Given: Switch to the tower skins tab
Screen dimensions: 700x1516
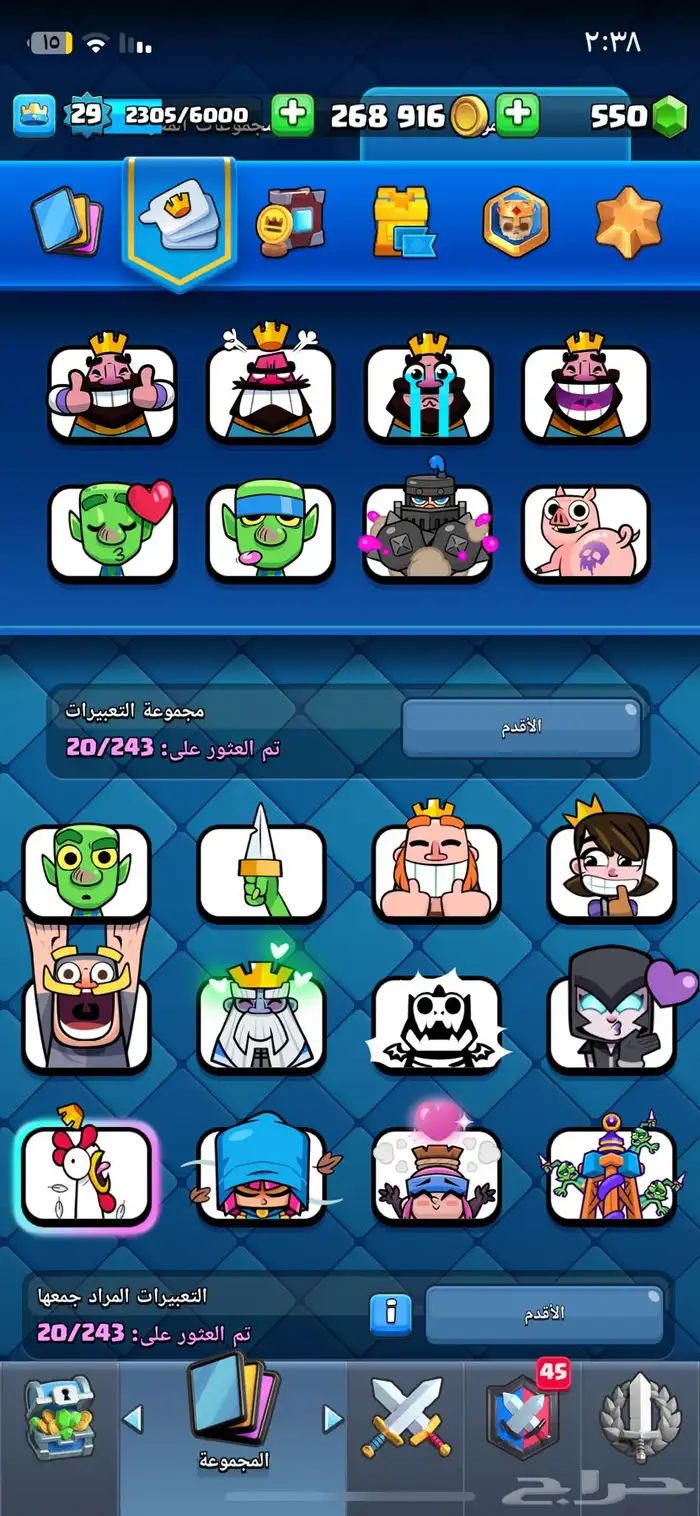Looking at the screenshot, I should click(x=404, y=222).
